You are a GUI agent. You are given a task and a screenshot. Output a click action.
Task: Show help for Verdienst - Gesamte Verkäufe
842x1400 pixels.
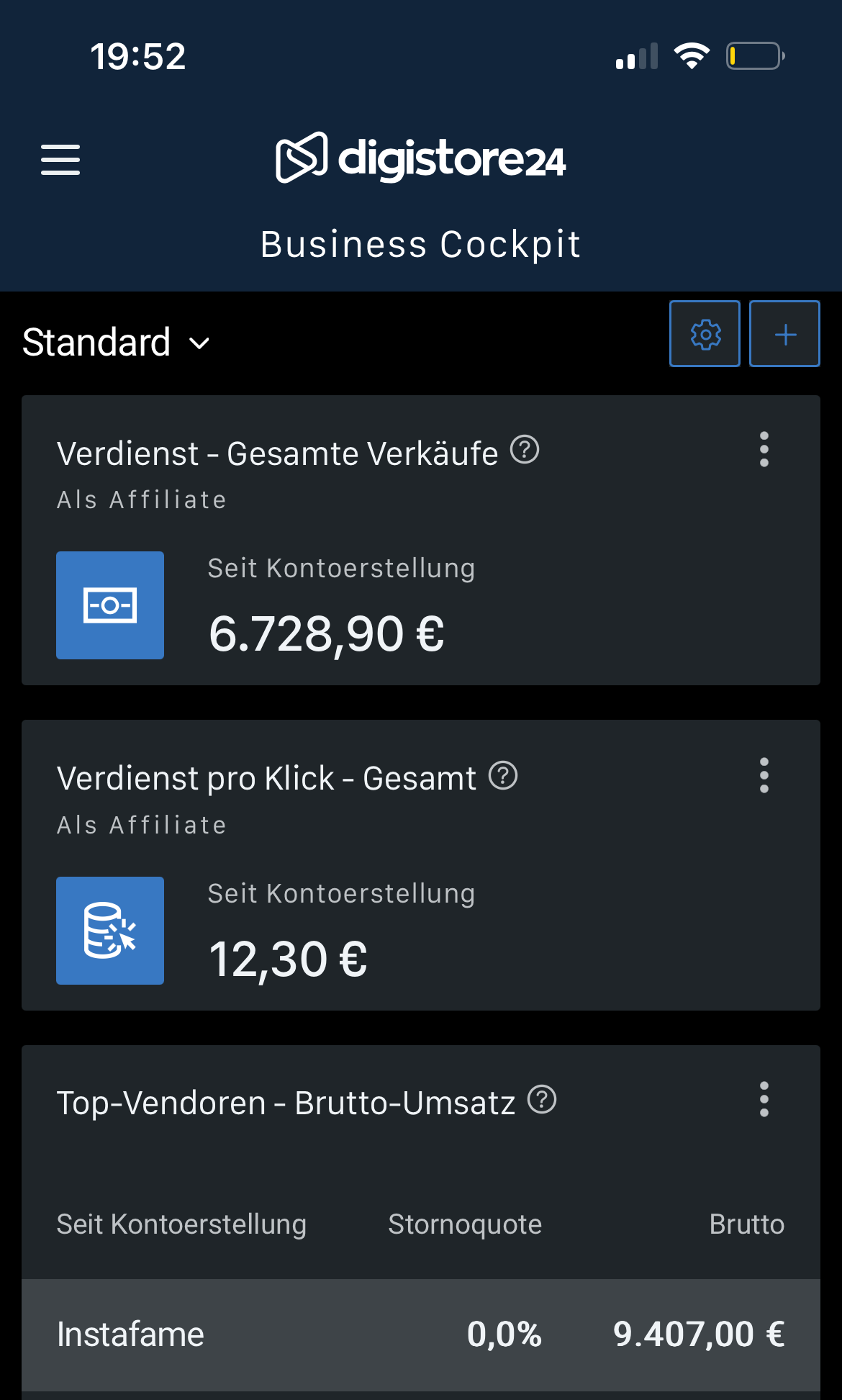click(525, 451)
